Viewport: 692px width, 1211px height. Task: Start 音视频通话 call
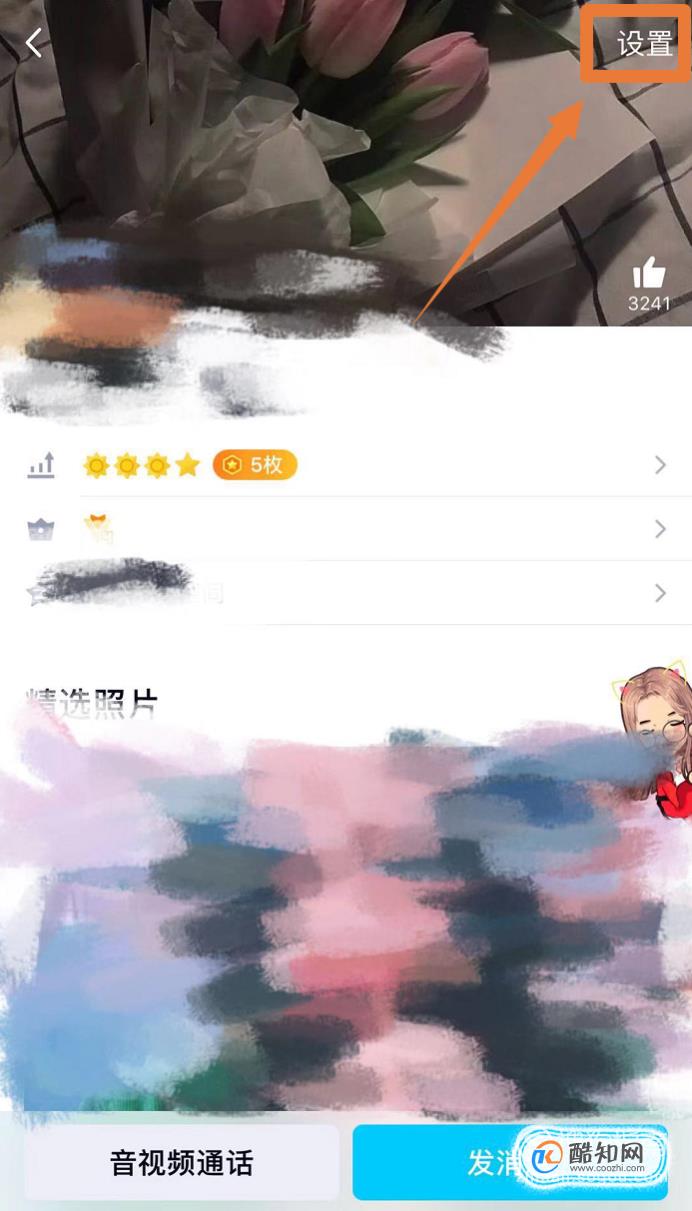181,1162
